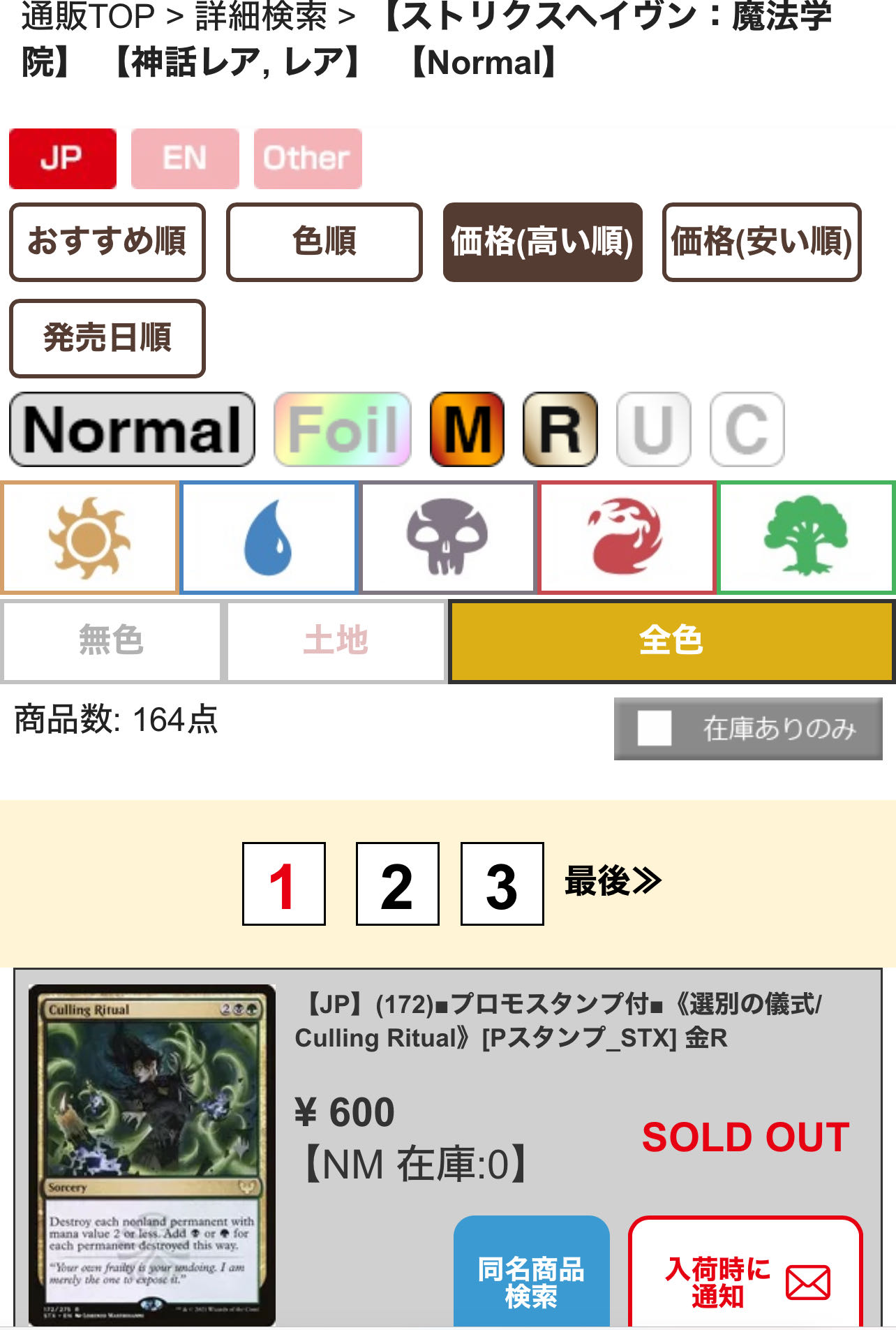Toggle the Mythic rare M filter
896x1330 pixels.
pos(467,429)
